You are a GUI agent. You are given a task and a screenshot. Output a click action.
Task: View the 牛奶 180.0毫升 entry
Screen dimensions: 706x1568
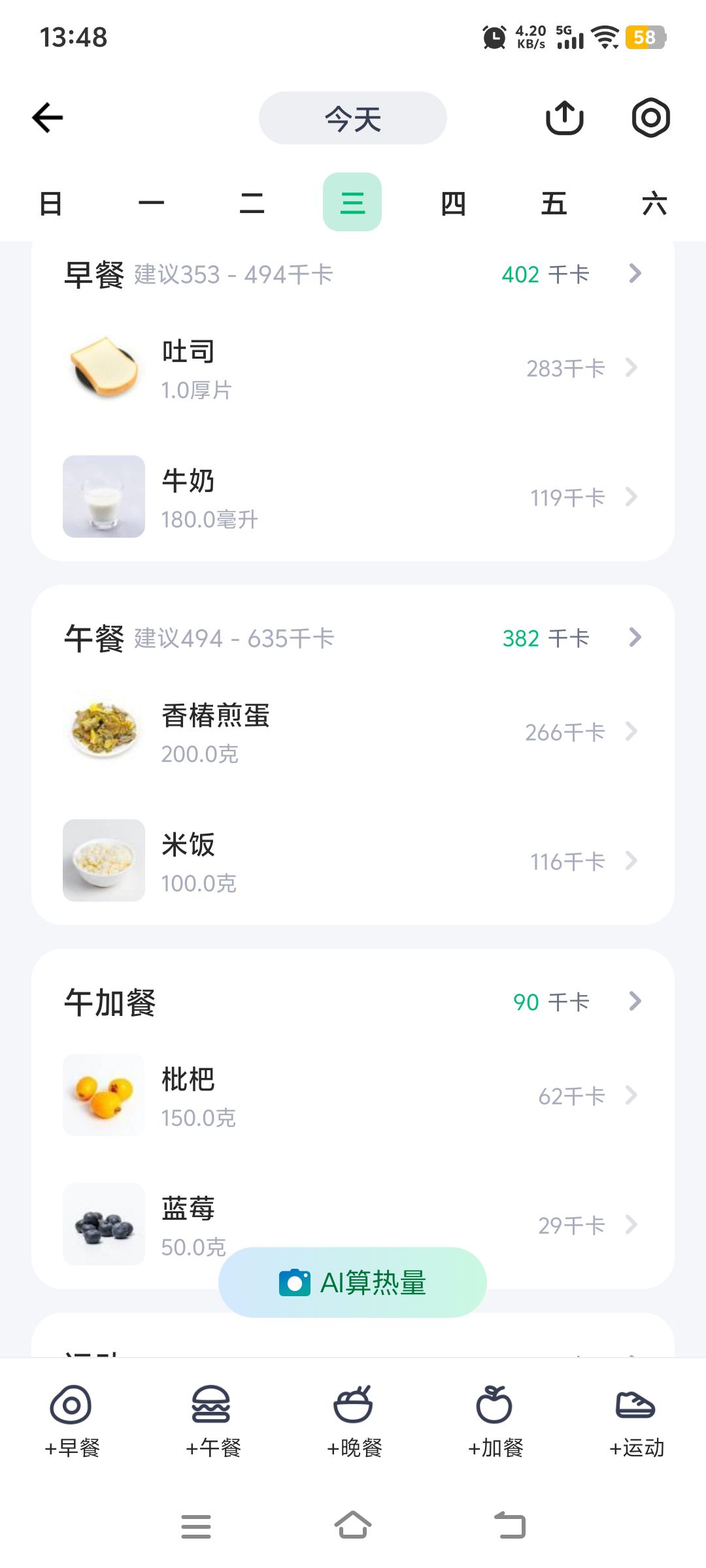353,498
